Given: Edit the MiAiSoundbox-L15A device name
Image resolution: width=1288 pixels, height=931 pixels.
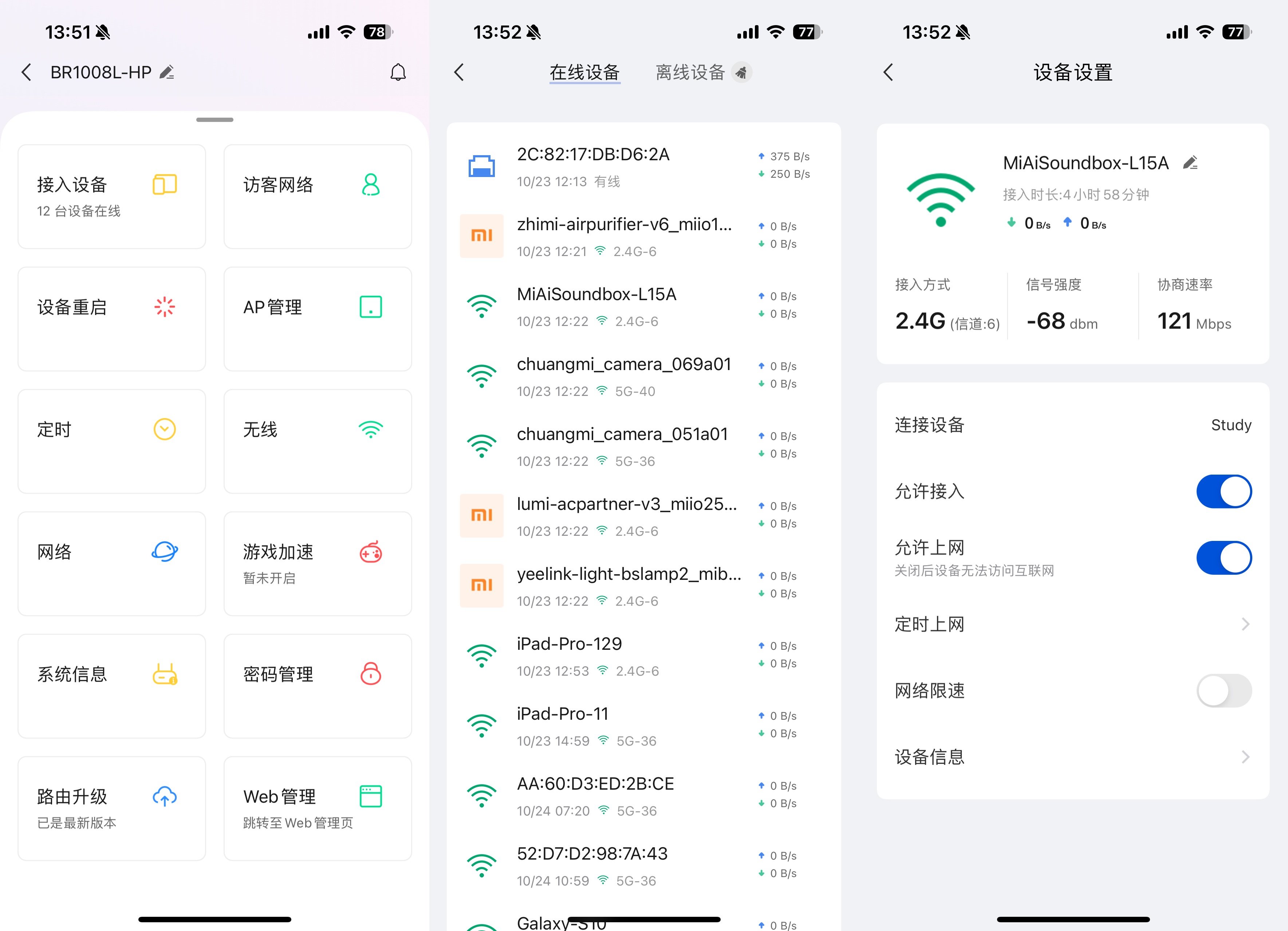Looking at the screenshot, I should click(1191, 163).
